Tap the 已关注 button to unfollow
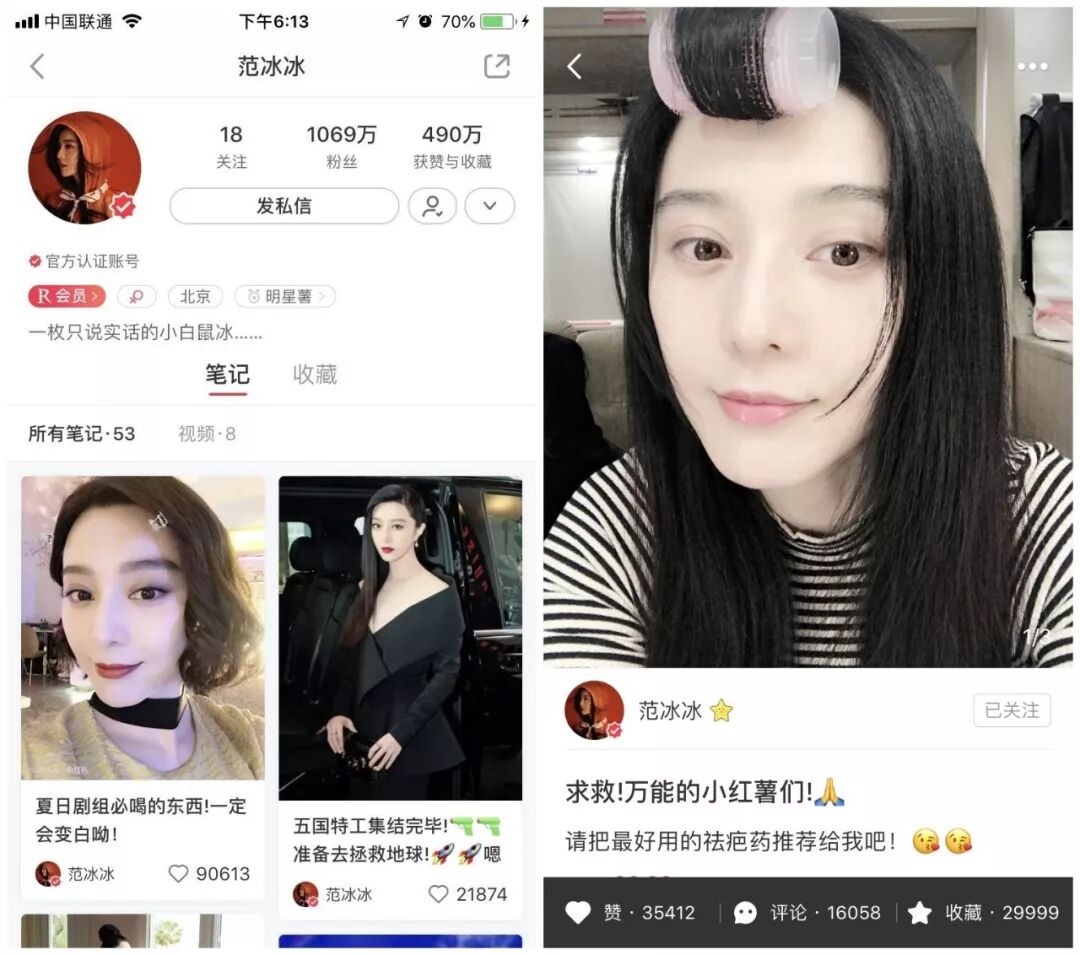 [x=1012, y=710]
